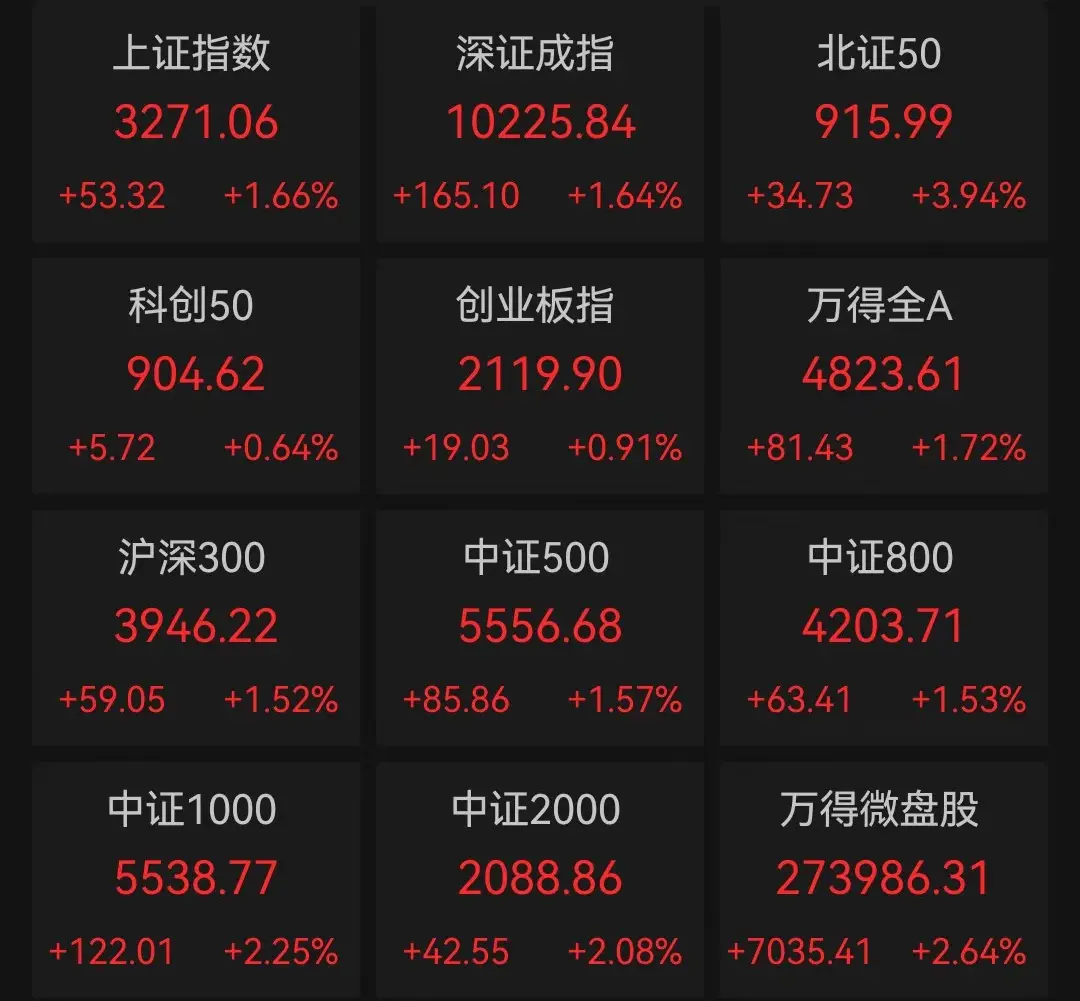Open the 北证50 index card
Screen dimensions: 1080x1001
coord(884,123)
